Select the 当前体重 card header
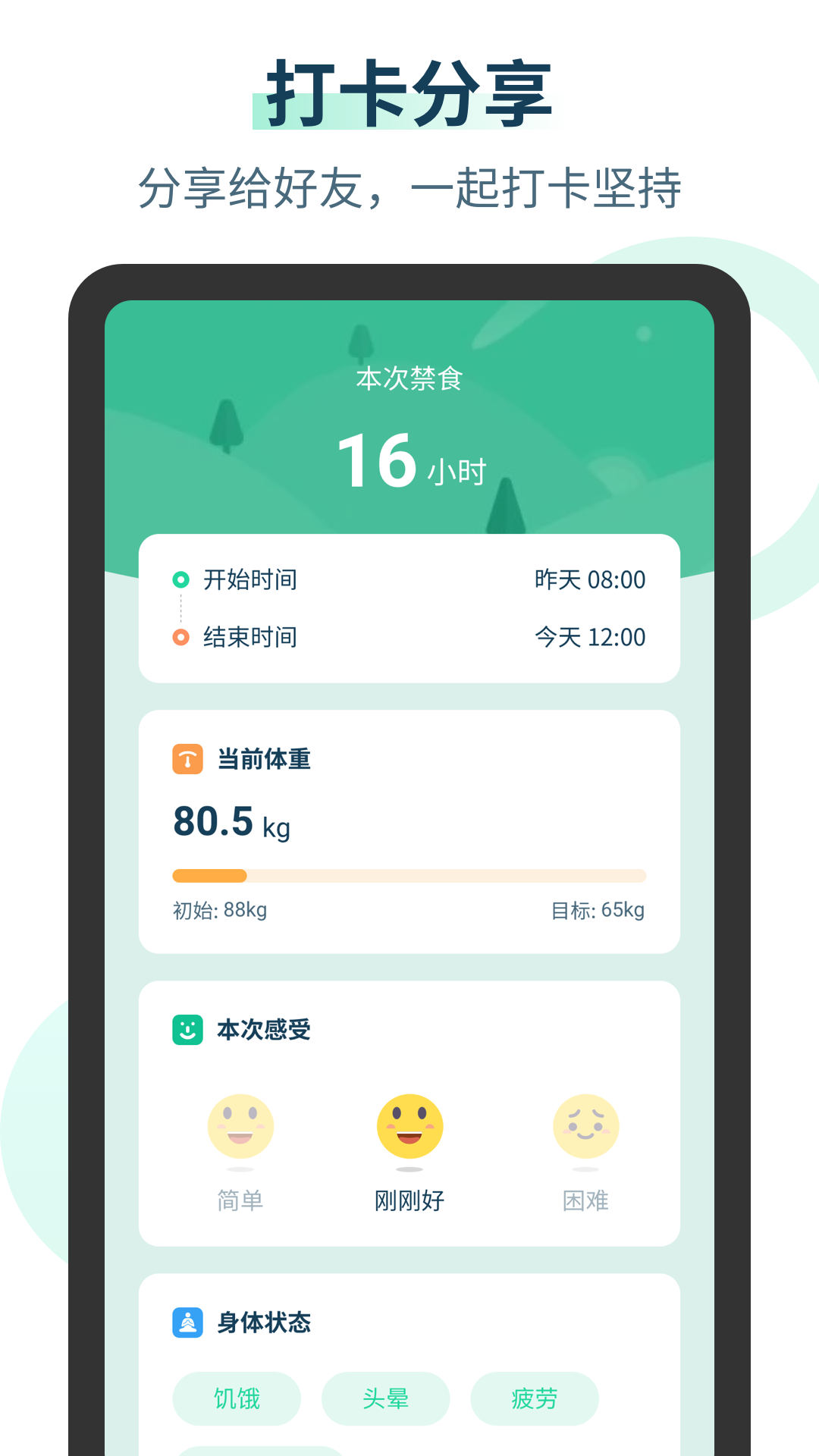Viewport: 819px width, 1456px height. pos(262,756)
